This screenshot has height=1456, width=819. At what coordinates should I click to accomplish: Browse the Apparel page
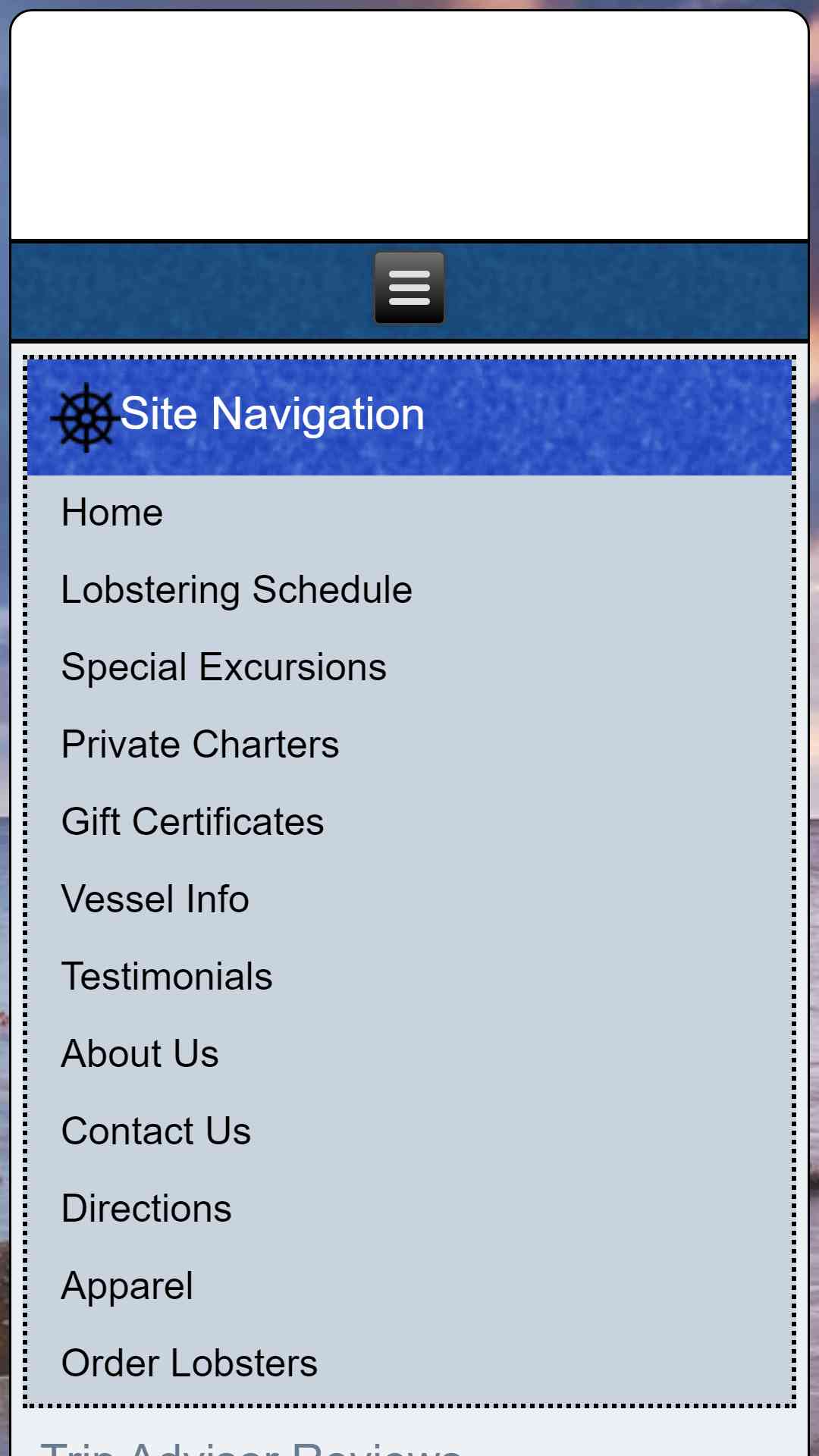(127, 1286)
